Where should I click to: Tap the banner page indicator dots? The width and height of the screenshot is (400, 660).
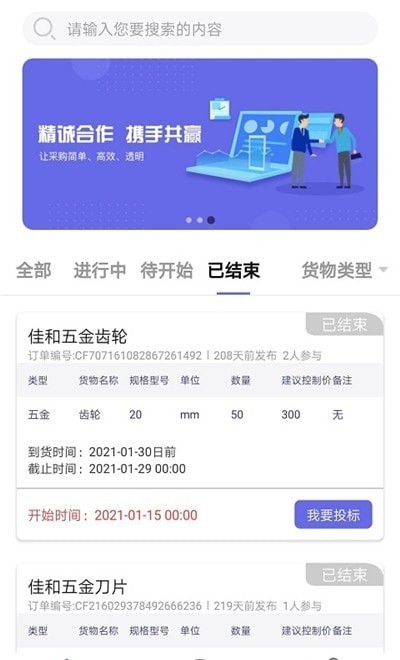(x=200, y=220)
